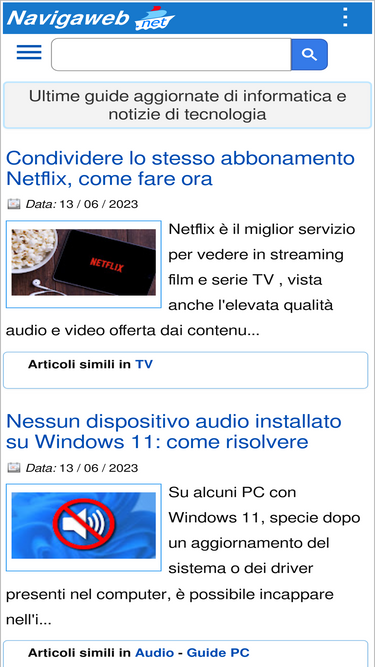Image resolution: width=375 pixels, height=667 pixels.
Task: Open the Netflix subscription sharing article
Action: [180, 168]
